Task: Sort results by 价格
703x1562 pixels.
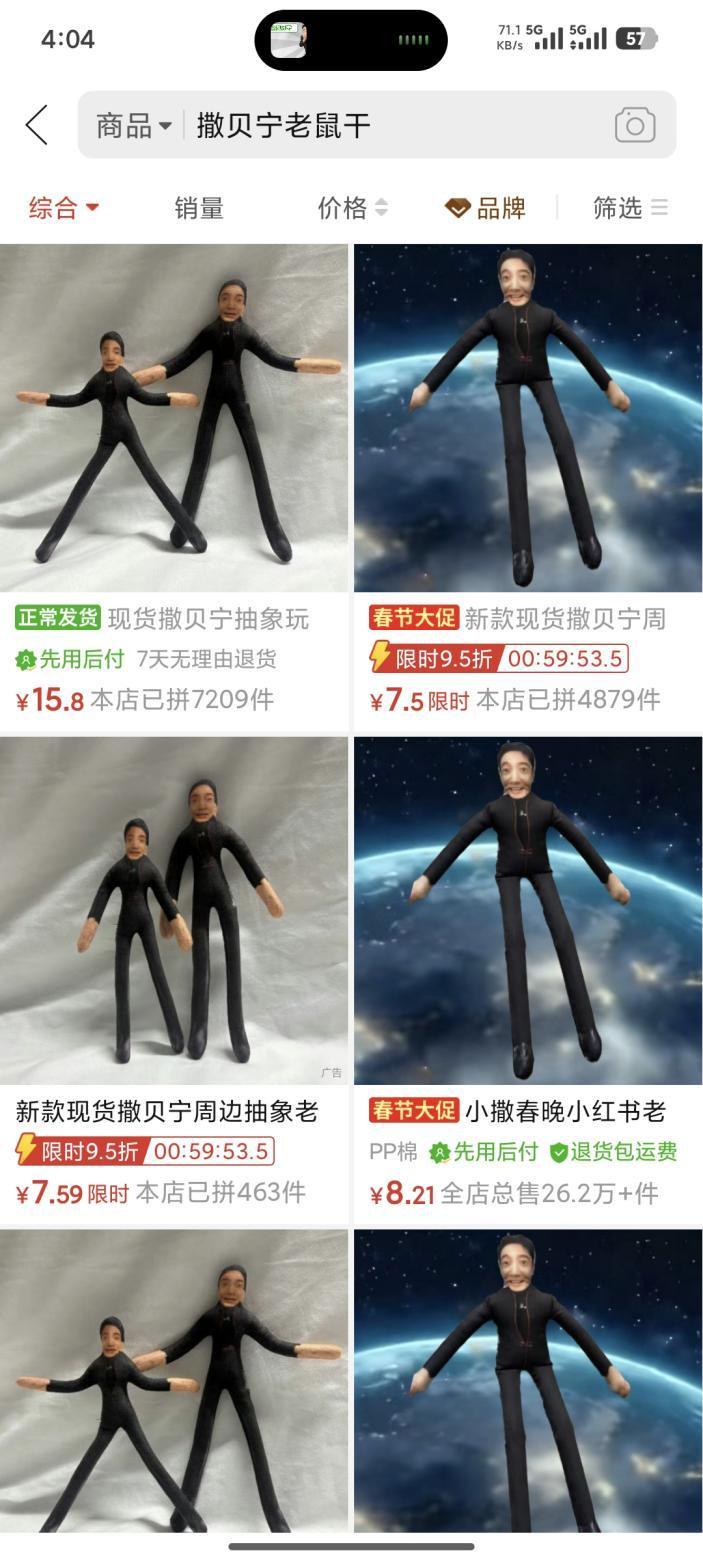Action: [x=352, y=208]
